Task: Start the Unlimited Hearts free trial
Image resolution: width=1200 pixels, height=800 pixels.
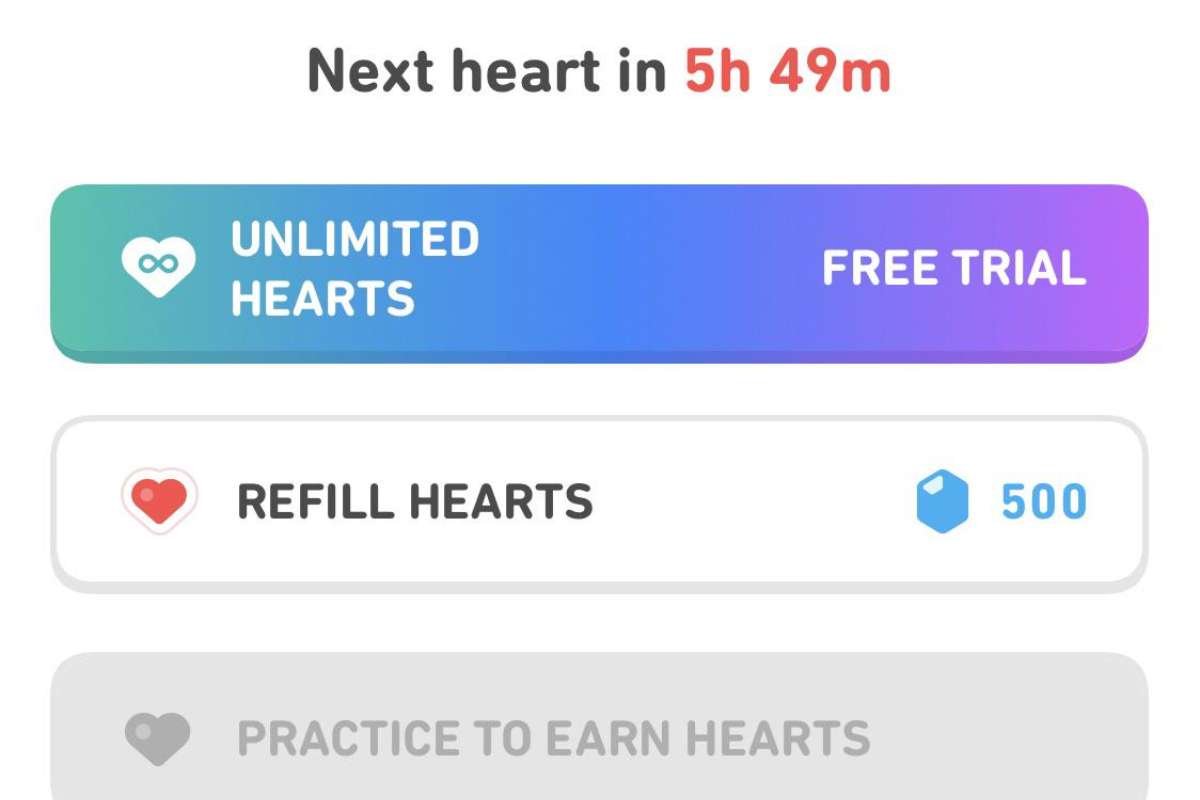Action: click(x=599, y=270)
